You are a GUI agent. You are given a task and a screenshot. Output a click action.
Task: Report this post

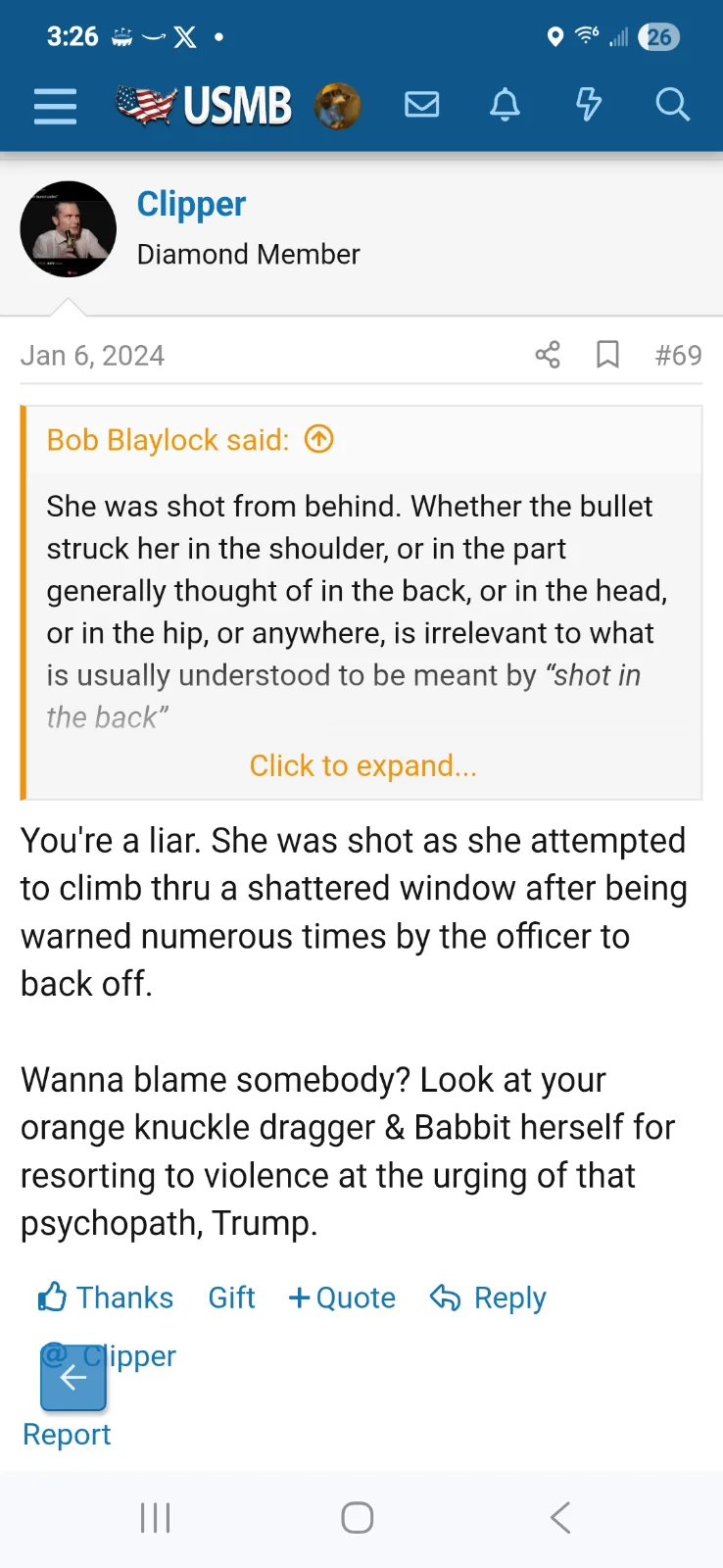pos(67,1434)
